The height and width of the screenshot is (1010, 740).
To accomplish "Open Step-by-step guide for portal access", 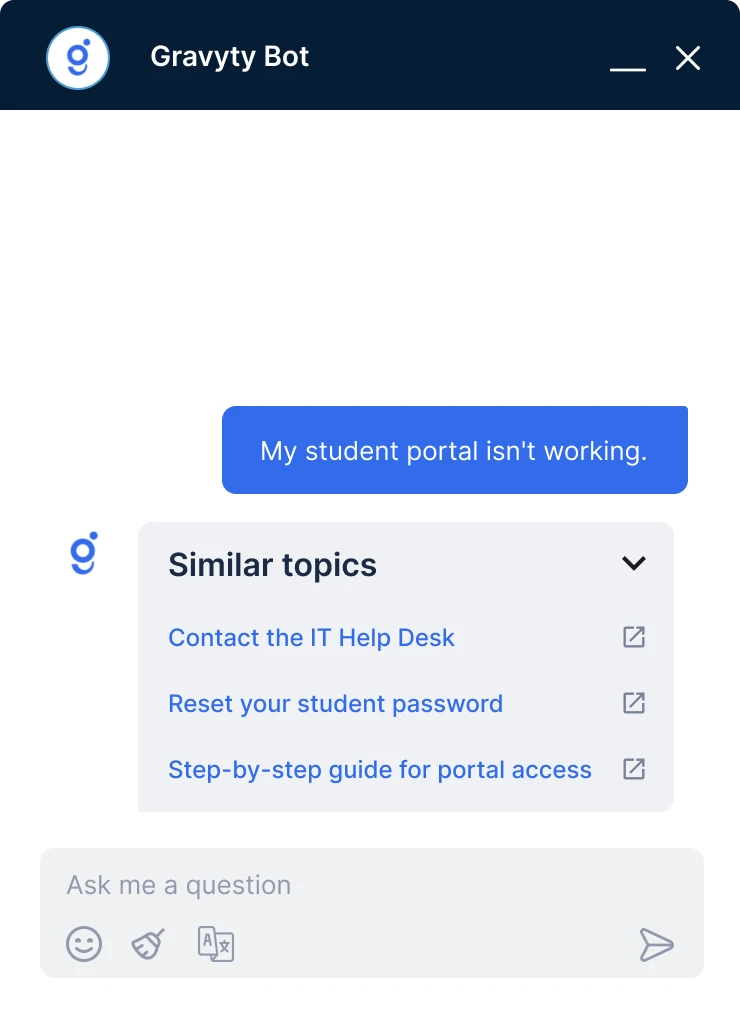I will click(x=380, y=770).
